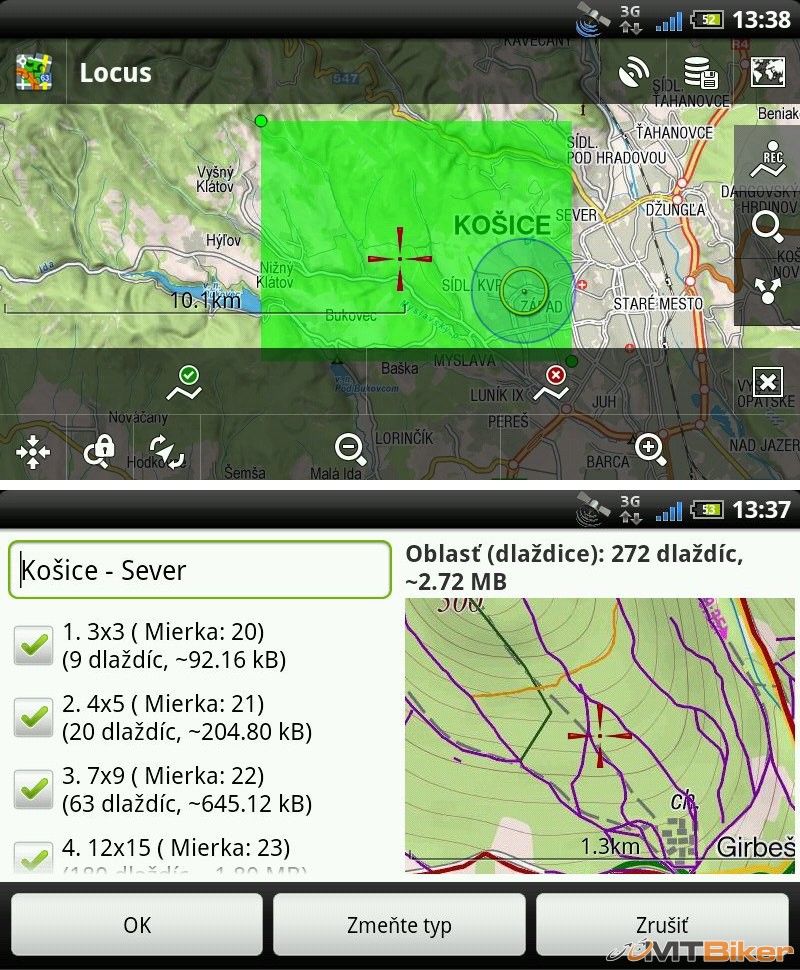
Task: Uncheck the 7x9 Mierka 22 checkbox
Action: pos(35,789)
